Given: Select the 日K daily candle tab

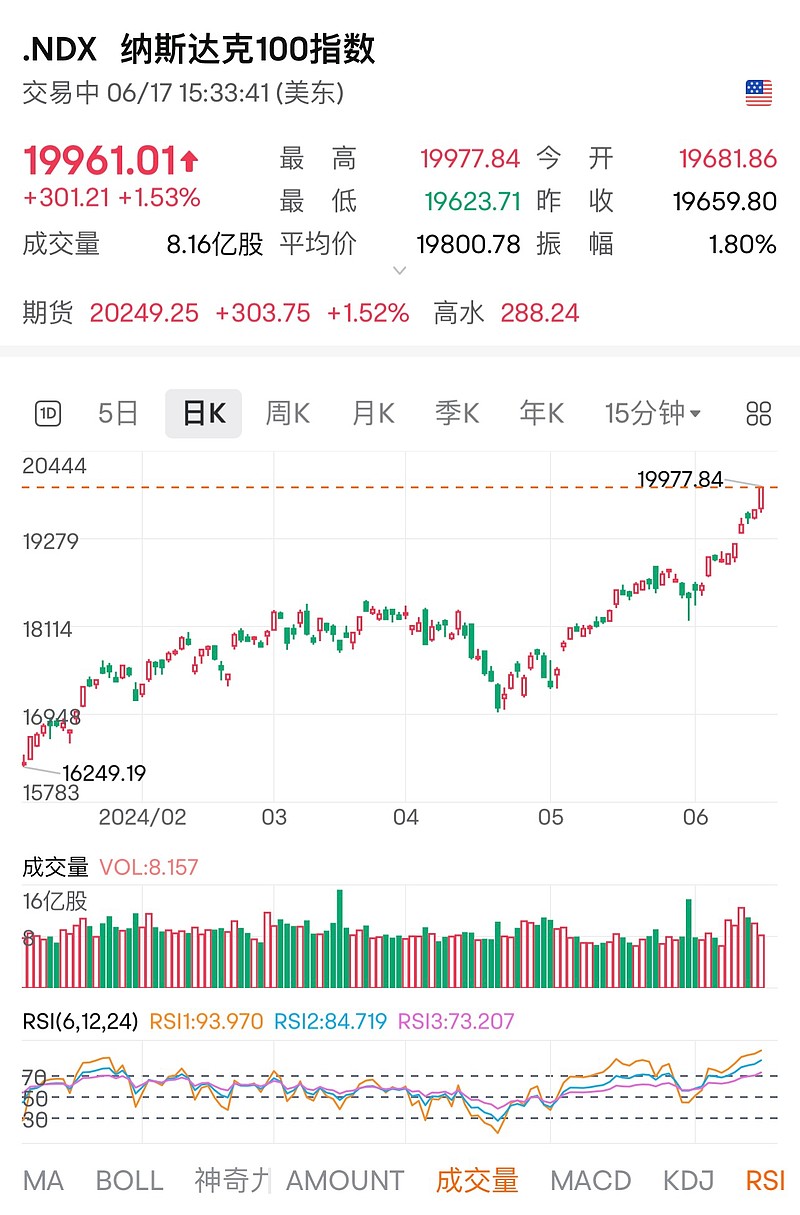Looking at the screenshot, I should (202, 412).
